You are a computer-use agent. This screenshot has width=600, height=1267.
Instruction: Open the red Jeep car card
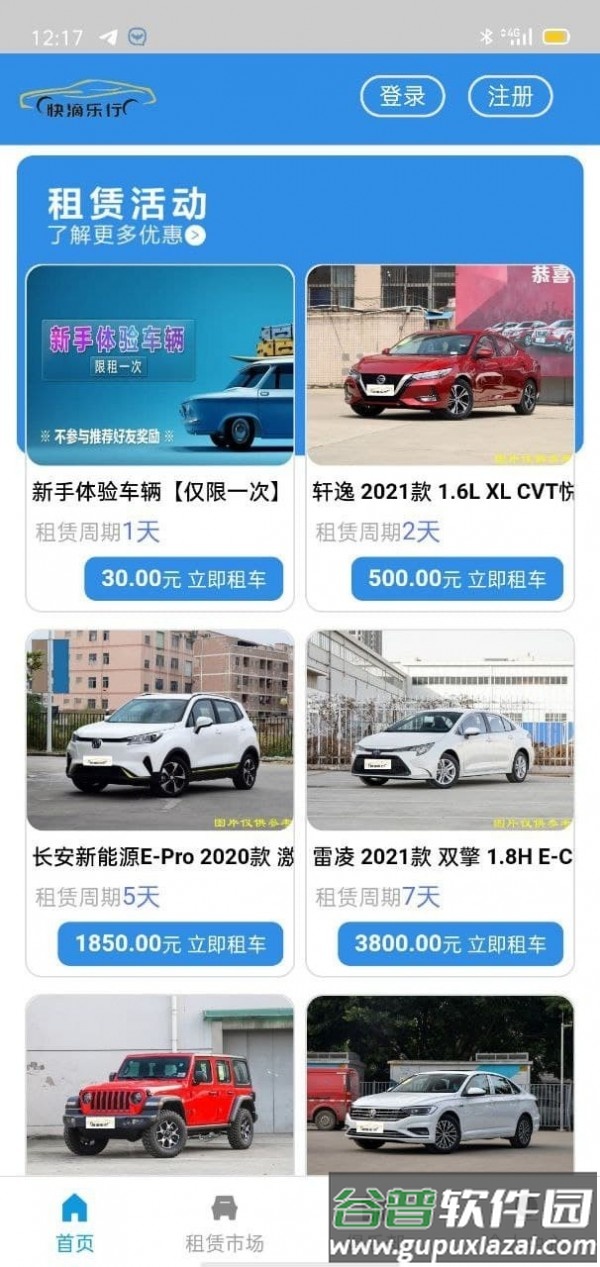coord(160,1085)
